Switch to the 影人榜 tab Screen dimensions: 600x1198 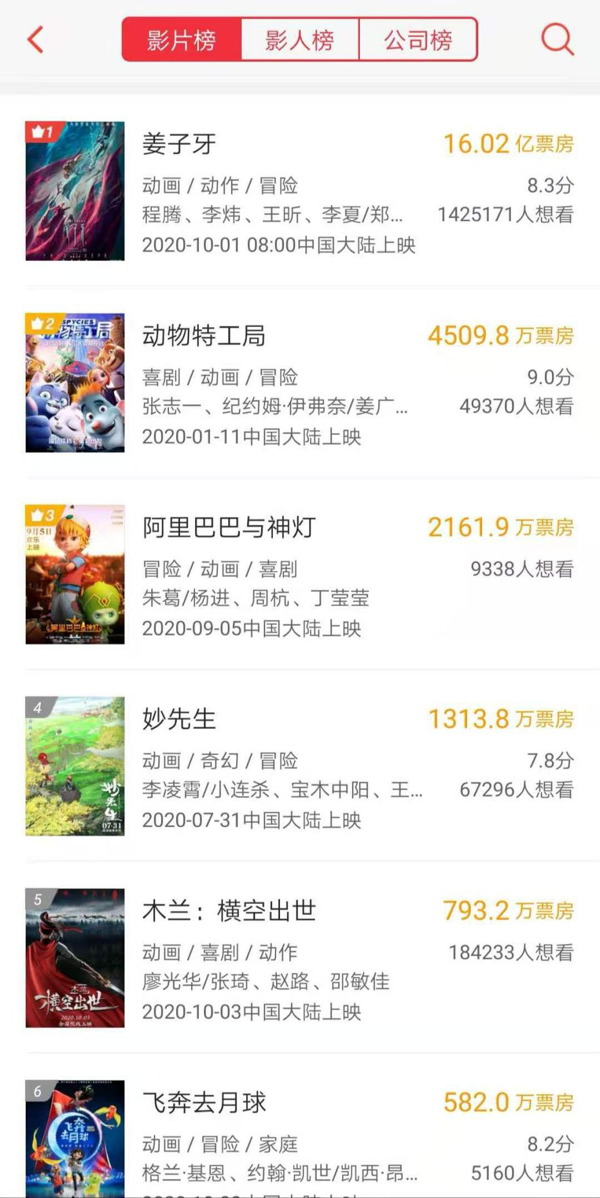(299, 40)
